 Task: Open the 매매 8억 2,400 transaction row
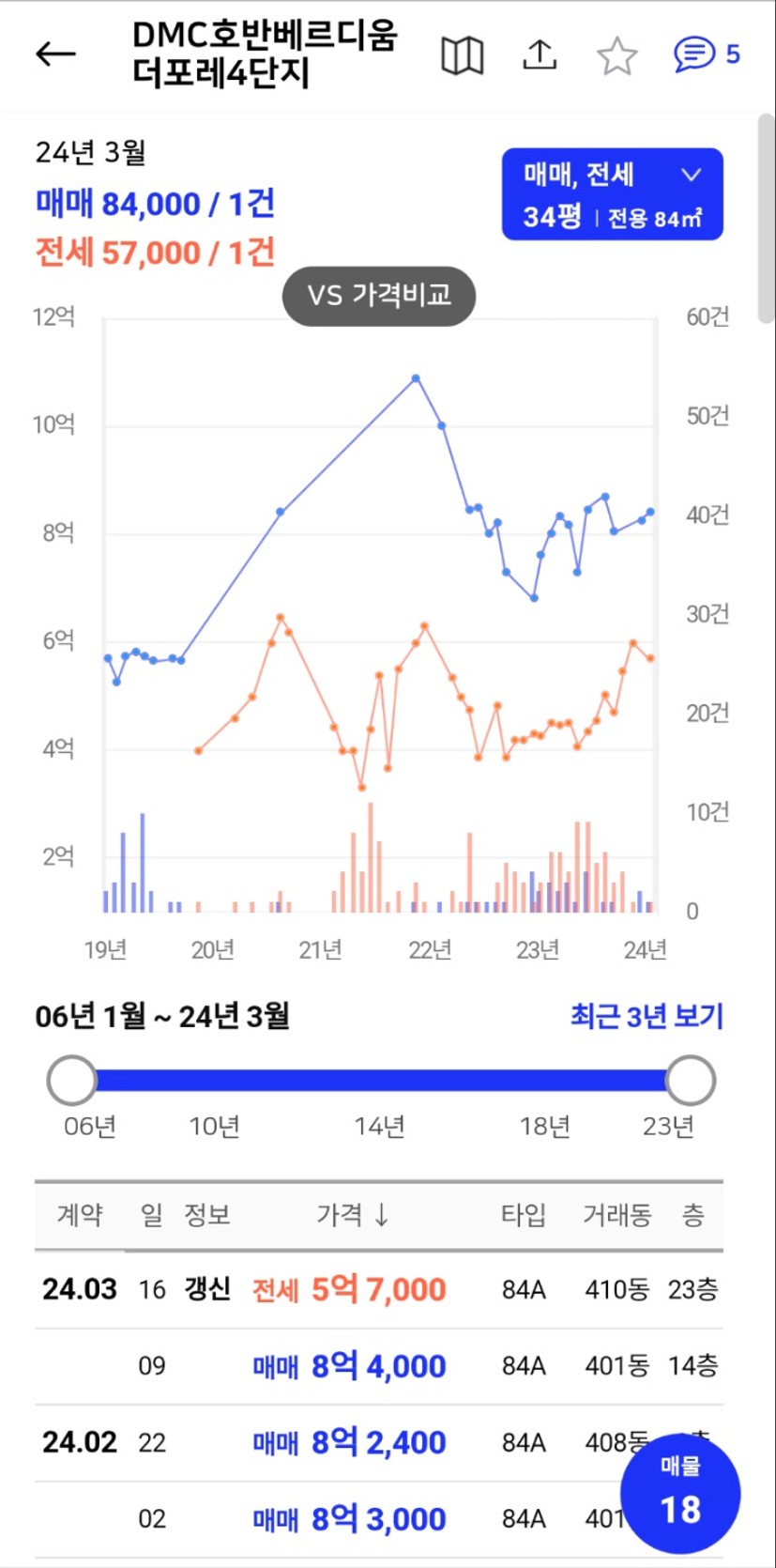379,1443
